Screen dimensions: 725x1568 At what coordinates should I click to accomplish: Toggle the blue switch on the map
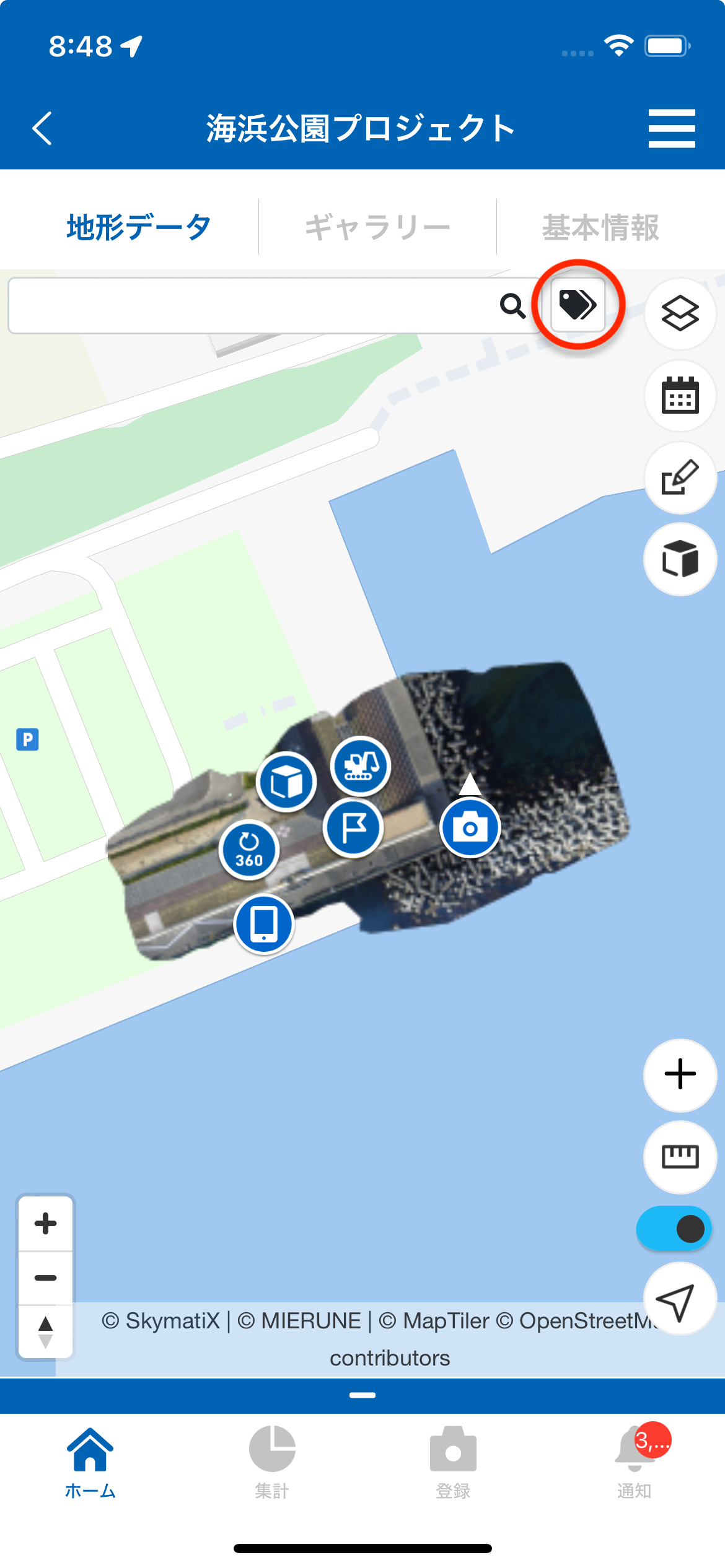click(674, 1229)
